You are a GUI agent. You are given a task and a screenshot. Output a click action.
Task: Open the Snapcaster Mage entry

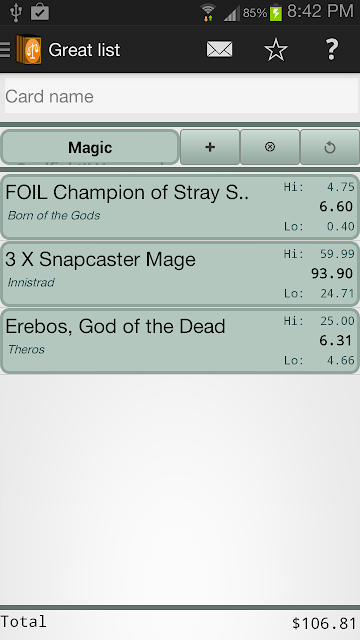pos(180,274)
